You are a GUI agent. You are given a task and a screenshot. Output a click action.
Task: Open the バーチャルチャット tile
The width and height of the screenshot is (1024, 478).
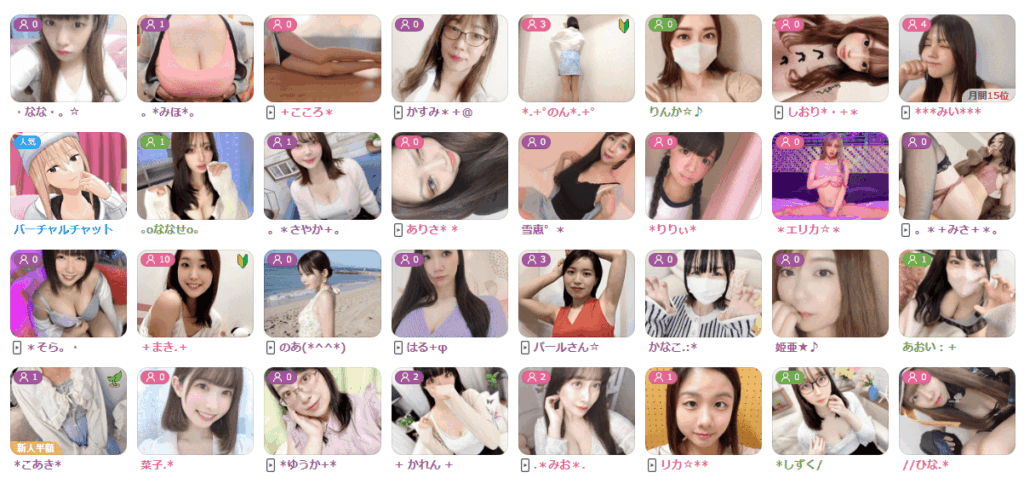click(x=68, y=176)
